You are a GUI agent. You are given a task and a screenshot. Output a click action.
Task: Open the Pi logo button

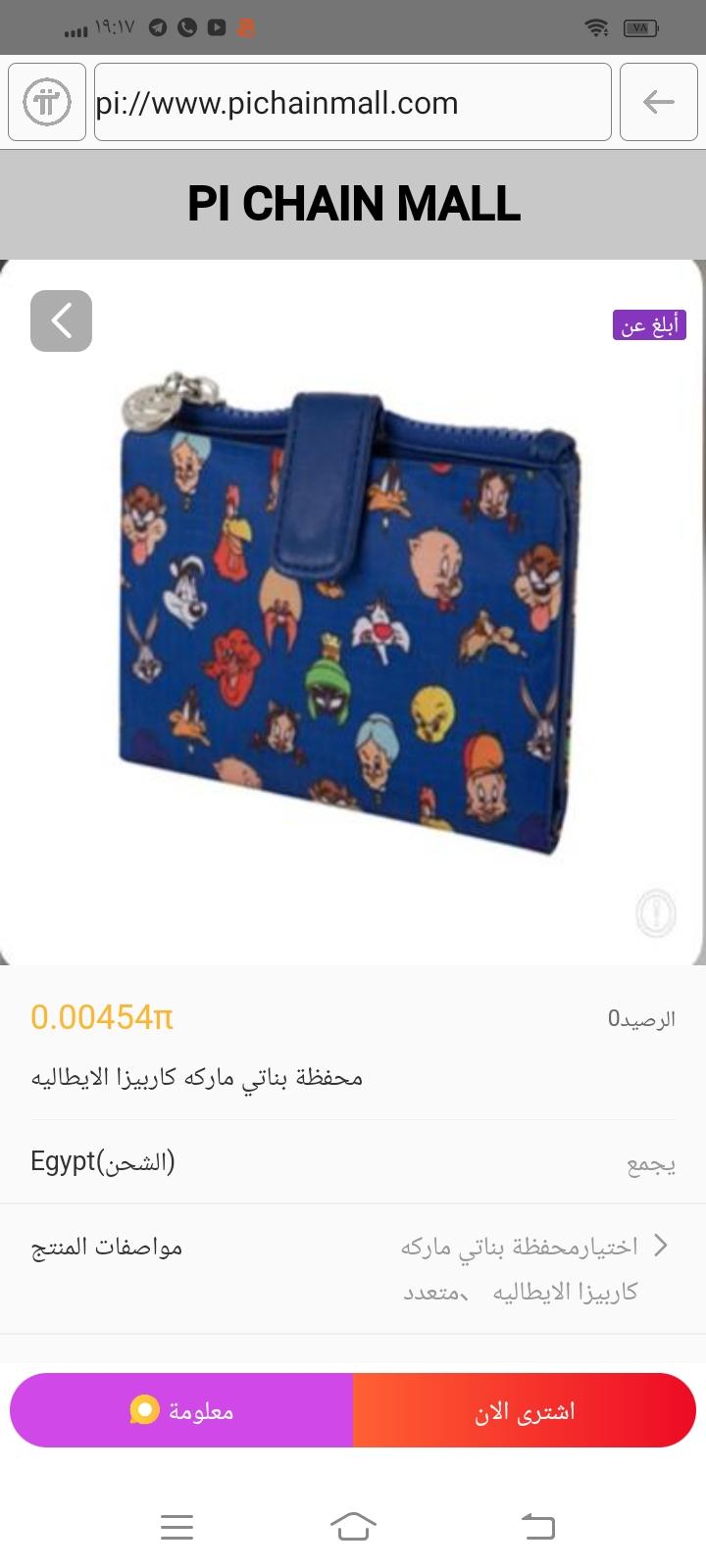pos(47,102)
